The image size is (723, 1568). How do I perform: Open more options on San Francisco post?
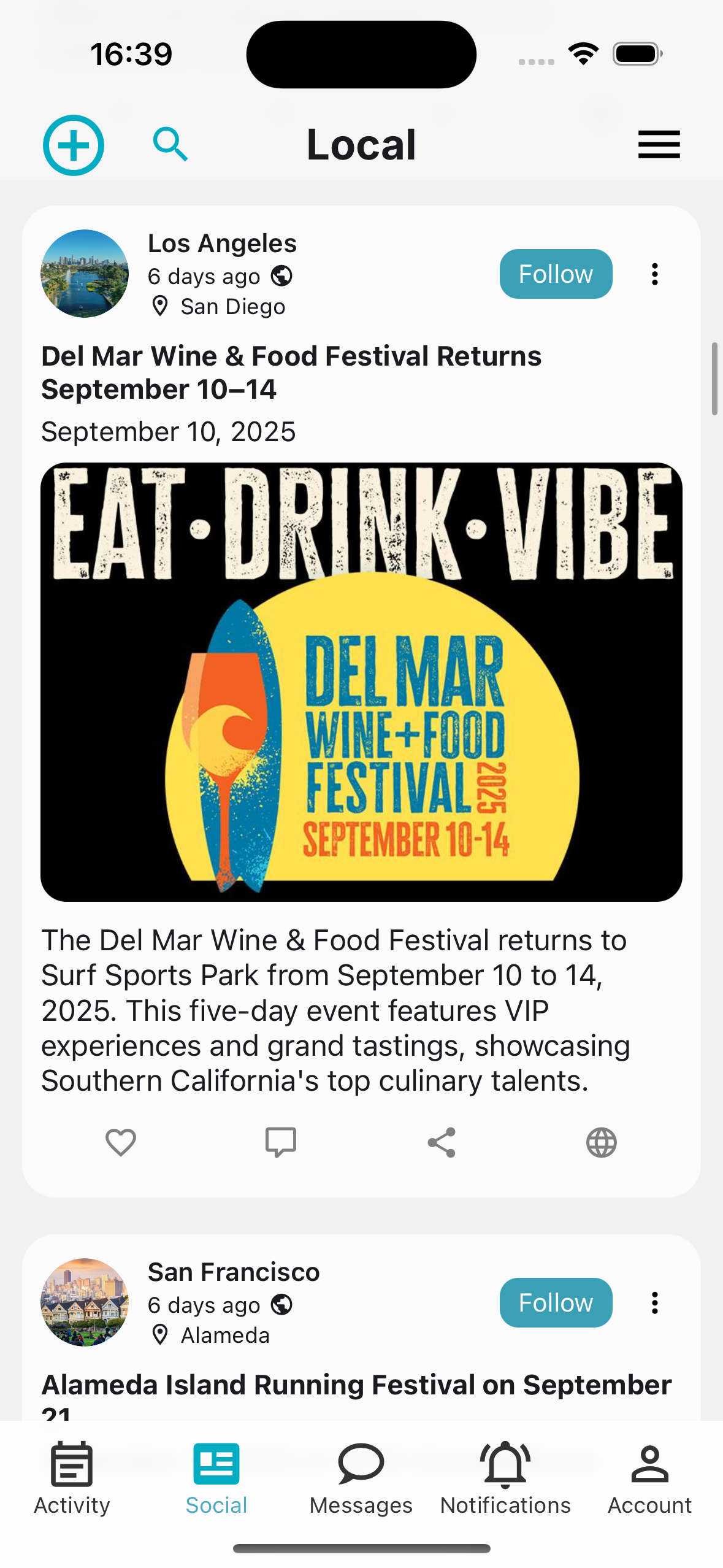(655, 1302)
